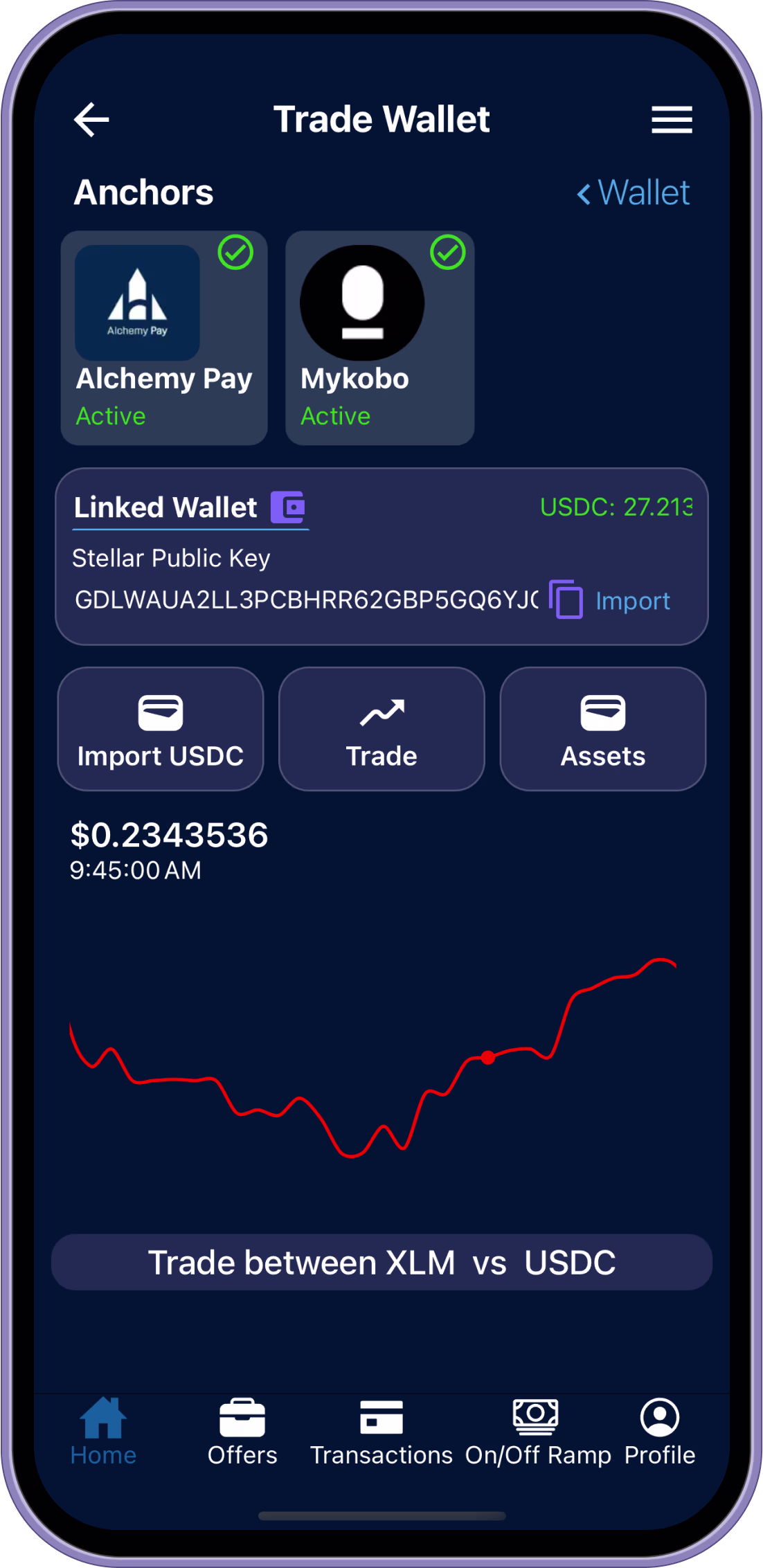Go to the On/Off Ramp tab
Image resolution: width=763 pixels, height=1568 pixels.
pos(537,1431)
